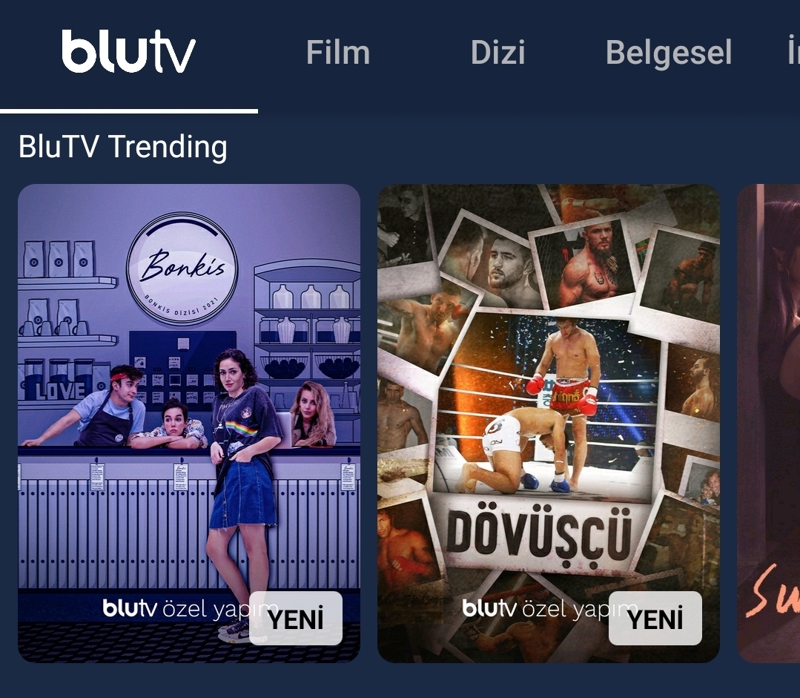Switch to the Film tab
Image resolution: width=800 pixels, height=698 pixels.
click(x=337, y=53)
